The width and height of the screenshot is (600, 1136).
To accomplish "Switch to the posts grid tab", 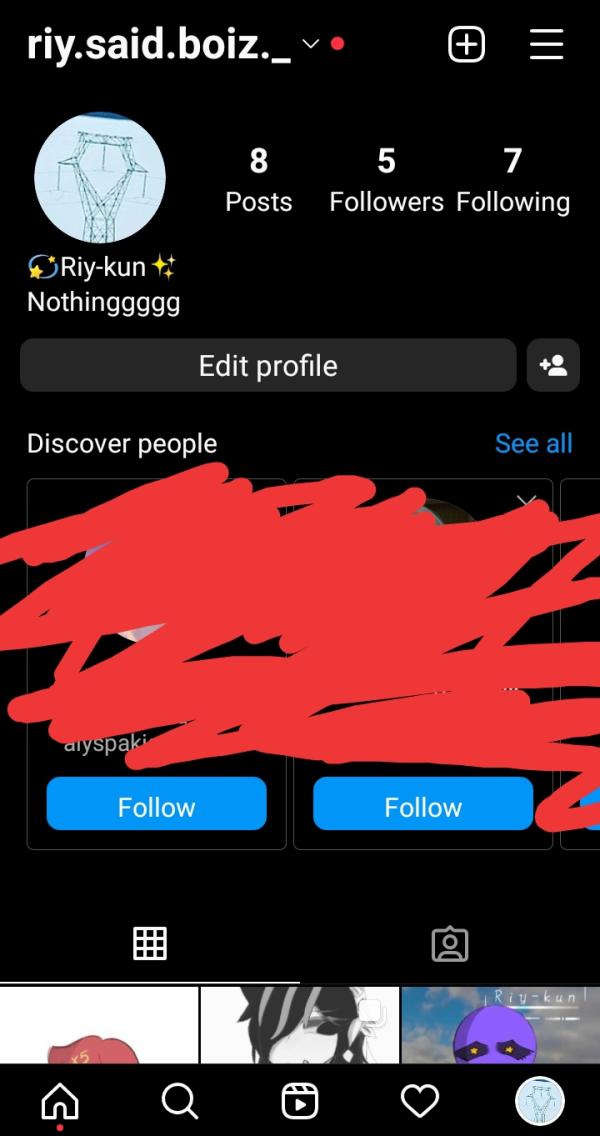I will click(x=150, y=944).
